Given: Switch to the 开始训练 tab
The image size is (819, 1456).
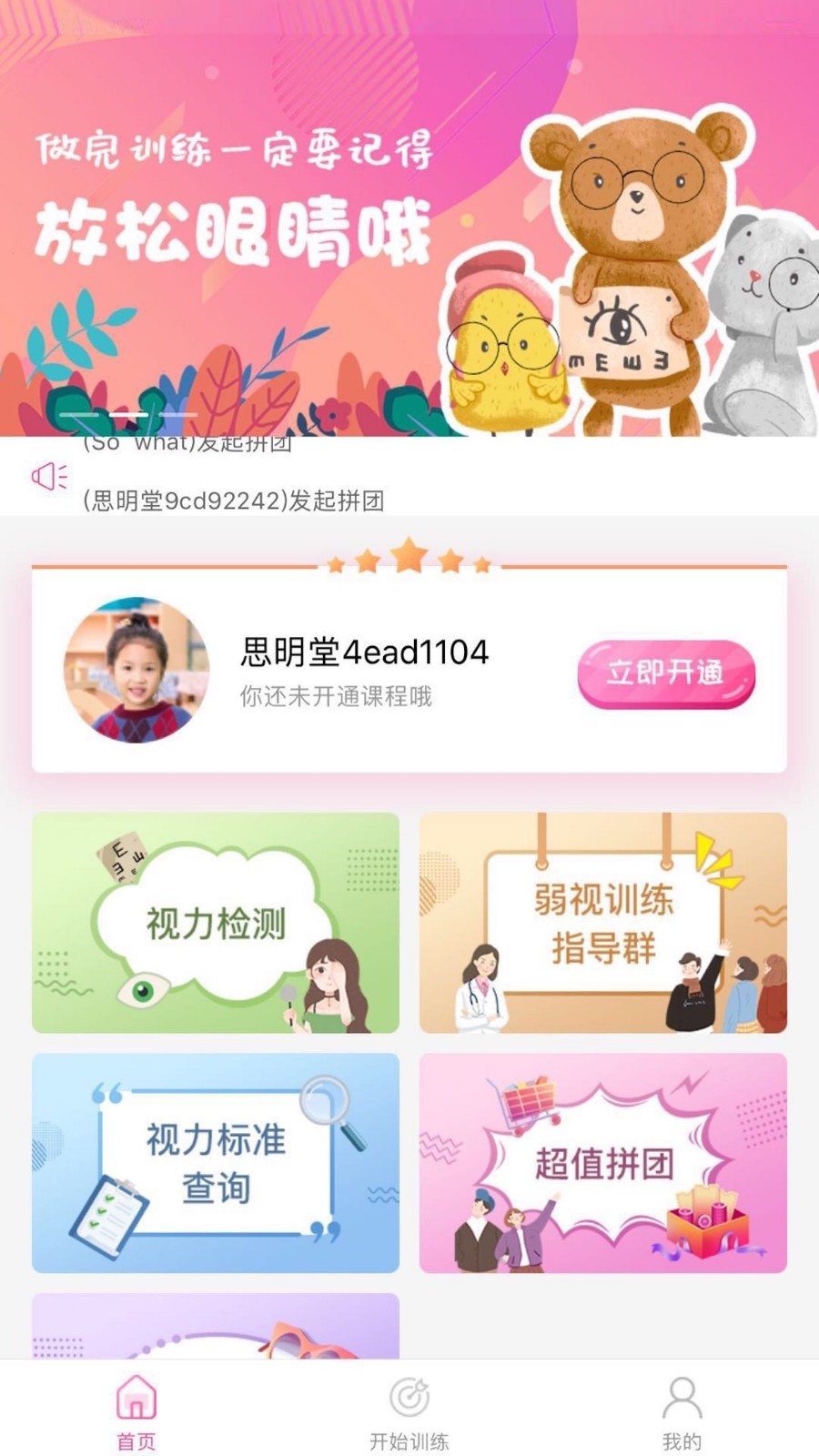Looking at the screenshot, I should coord(409,1411).
